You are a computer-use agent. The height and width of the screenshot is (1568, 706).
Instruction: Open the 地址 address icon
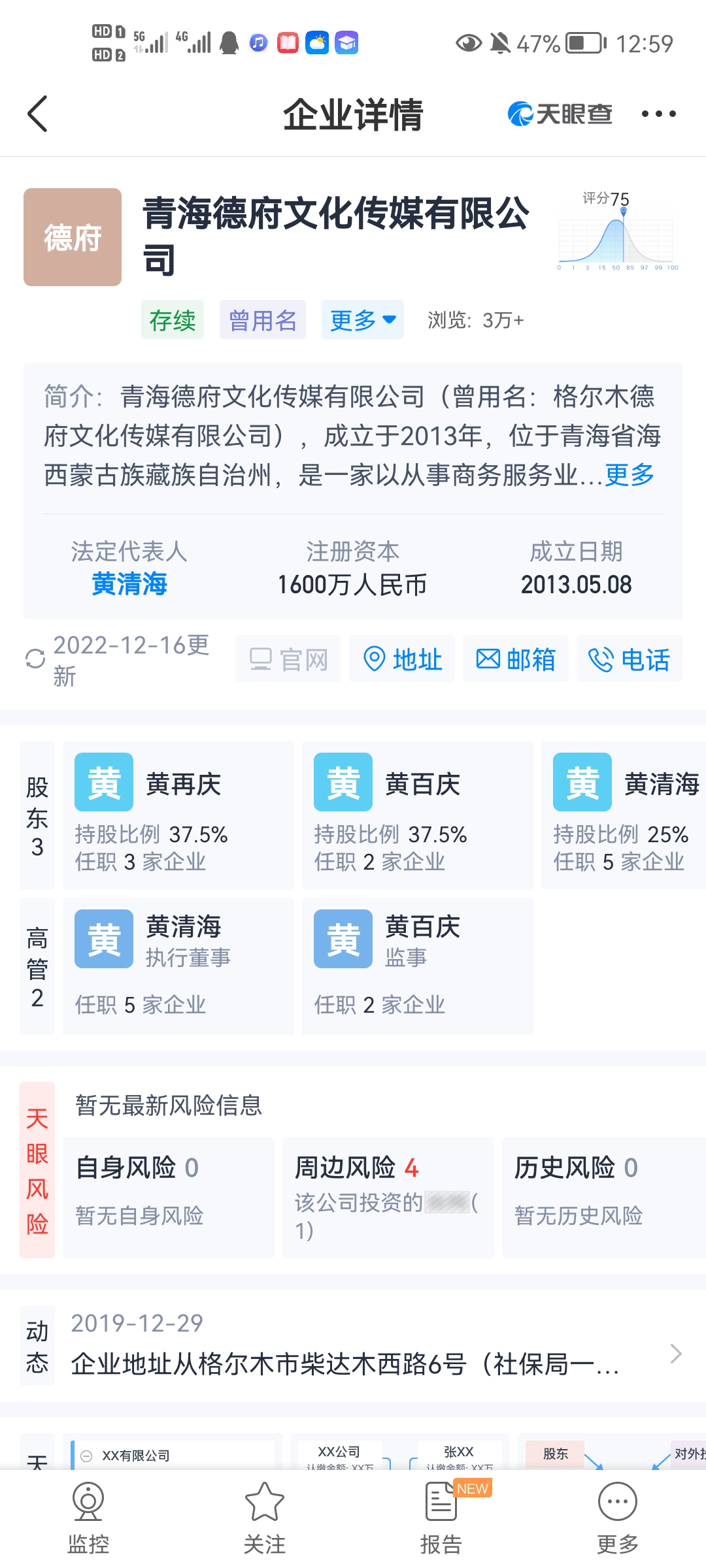click(x=401, y=659)
